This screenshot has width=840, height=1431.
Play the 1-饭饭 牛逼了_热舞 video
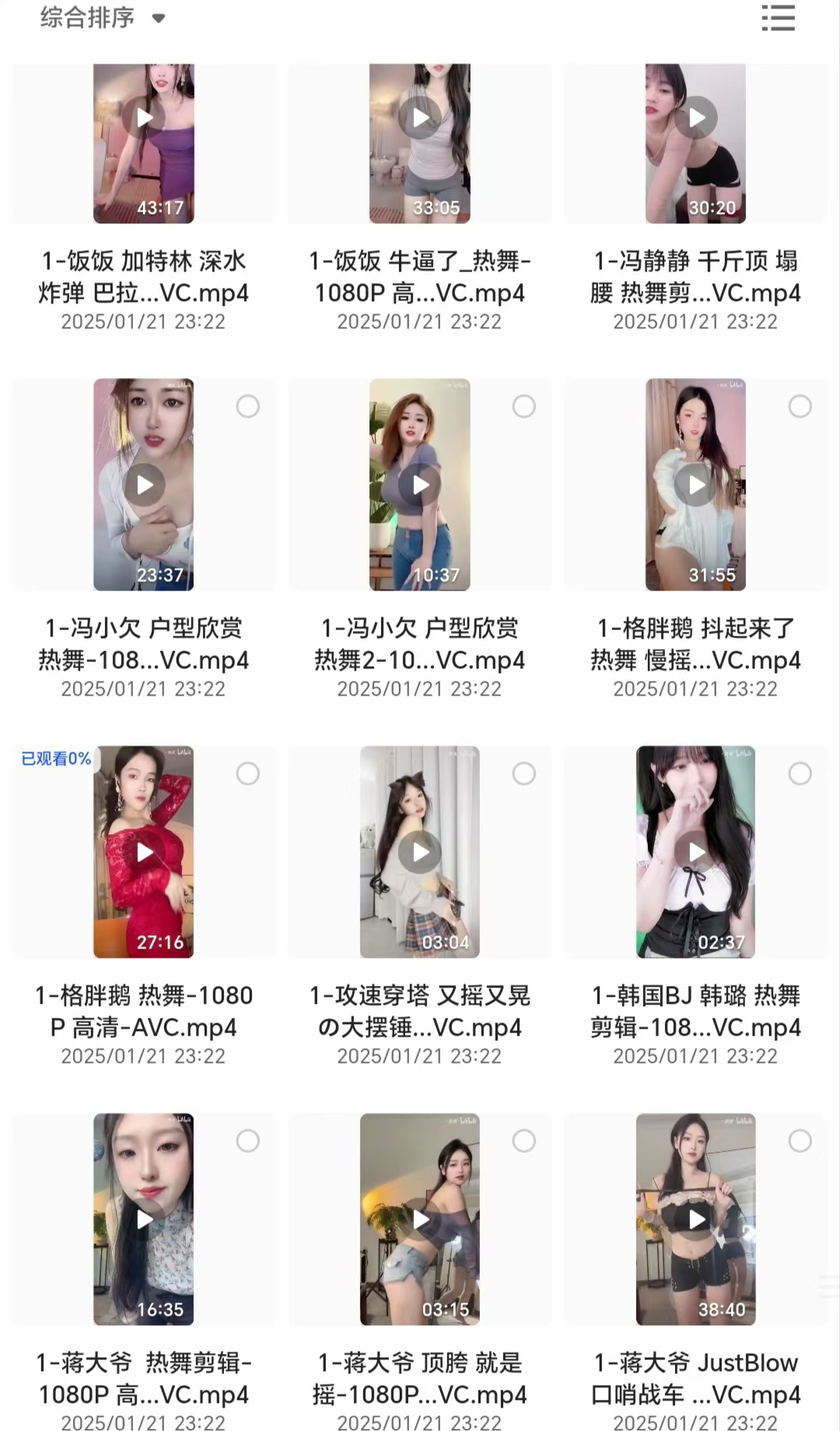click(x=420, y=118)
